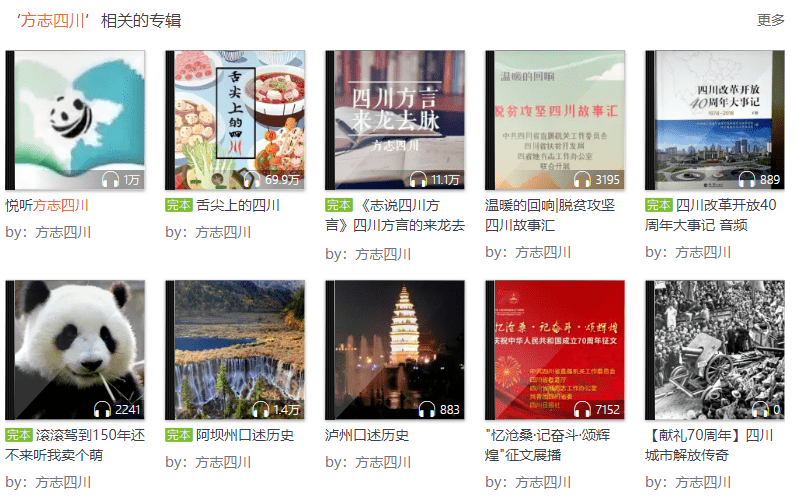The image size is (798, 502).
Task: Tap the 四川城市解放传奇 title link
Action: (x=710, y=445)
